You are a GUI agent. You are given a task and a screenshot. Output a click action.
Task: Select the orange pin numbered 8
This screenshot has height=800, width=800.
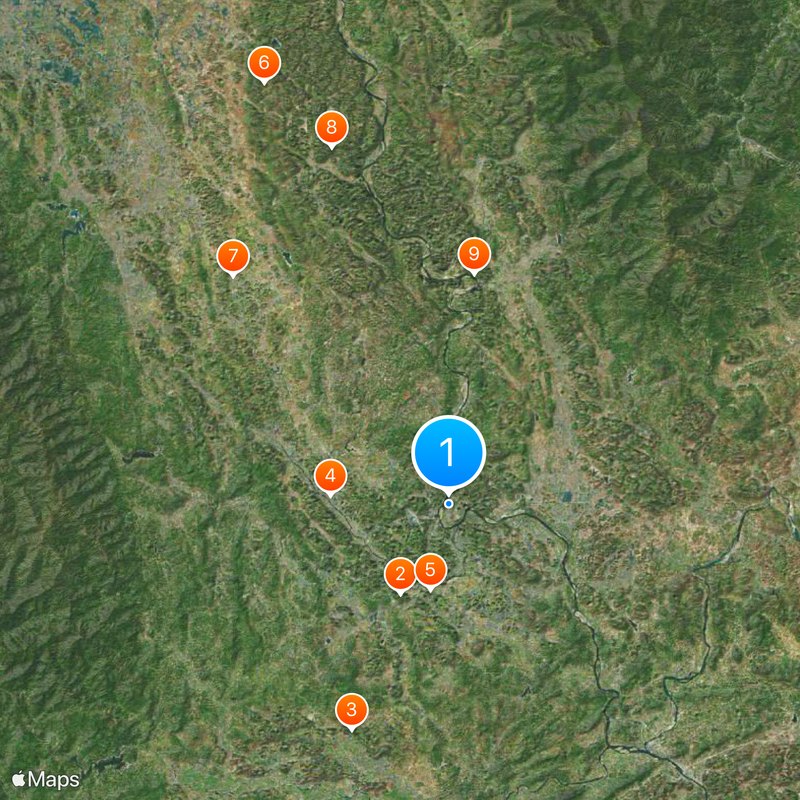click(x=331, y=128)
